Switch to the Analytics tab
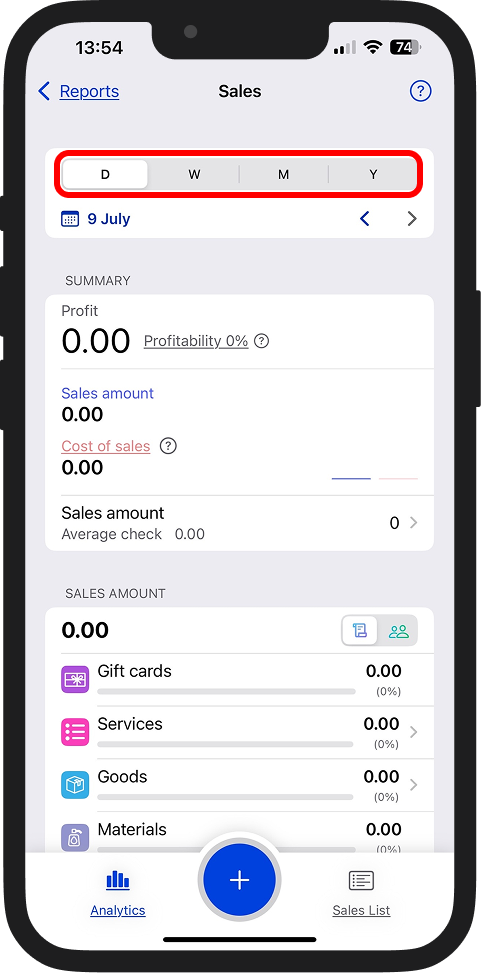This screenshot has height=973, width=481. click(x=118, y=893)
